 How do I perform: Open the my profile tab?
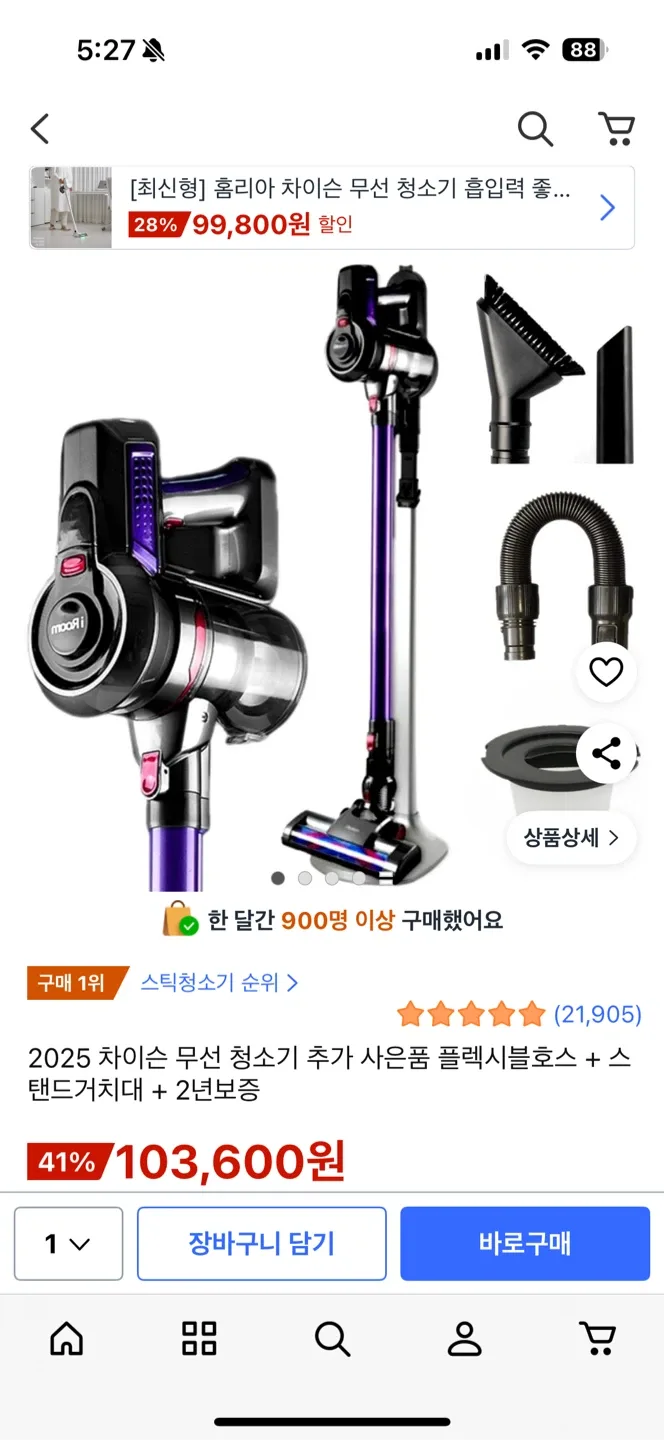click(x=465, y=1338)
